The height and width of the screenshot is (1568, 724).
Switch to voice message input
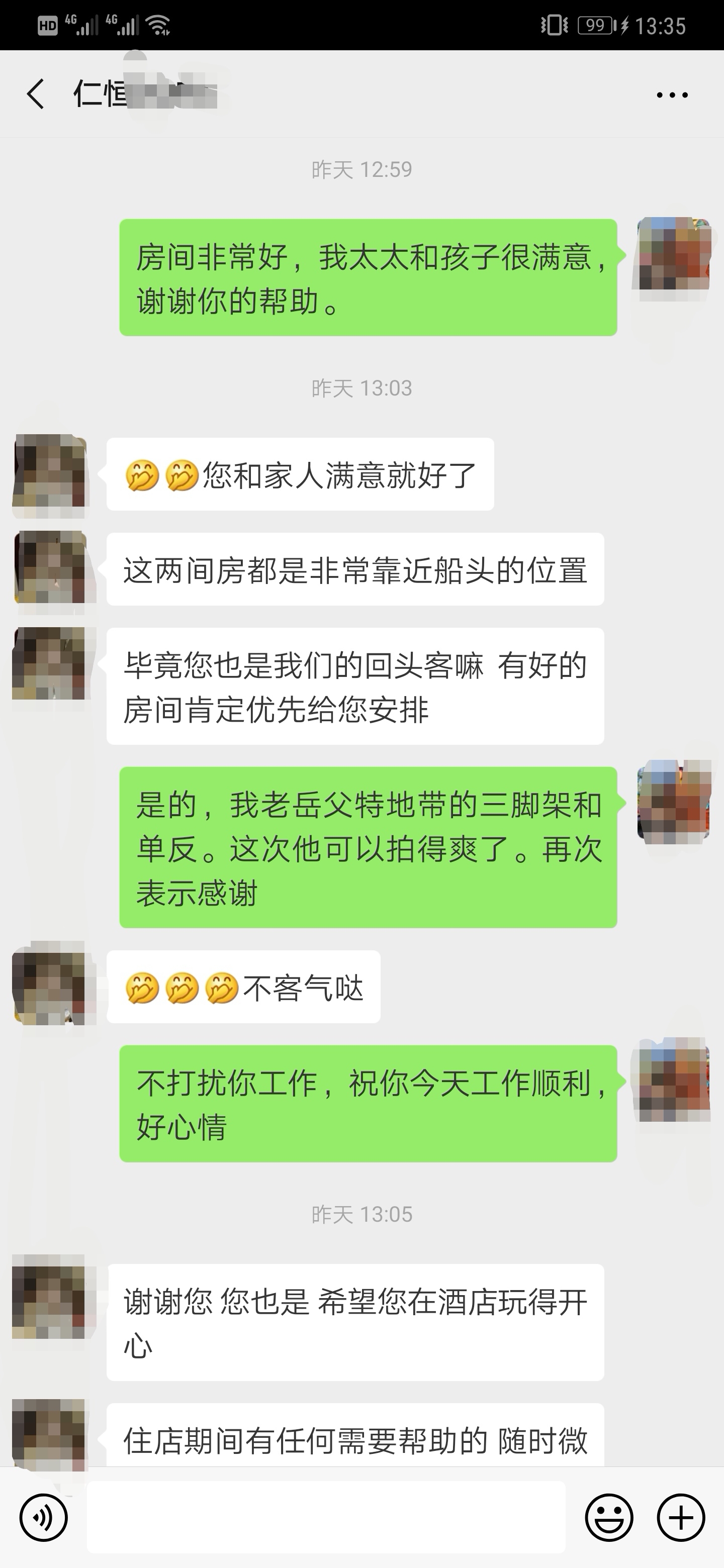click(43, 1517)
